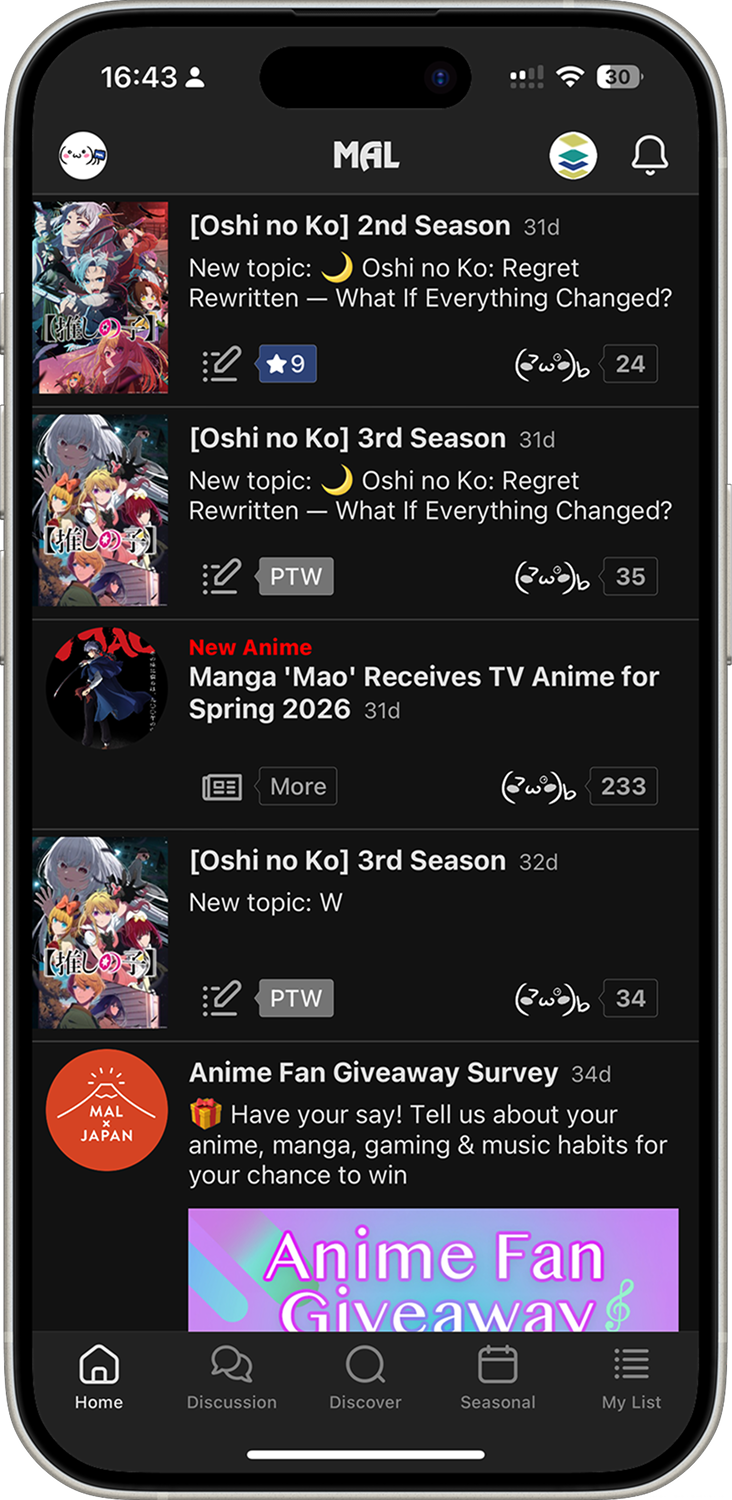View the 233 comments on the Mao article

[622, 786]
